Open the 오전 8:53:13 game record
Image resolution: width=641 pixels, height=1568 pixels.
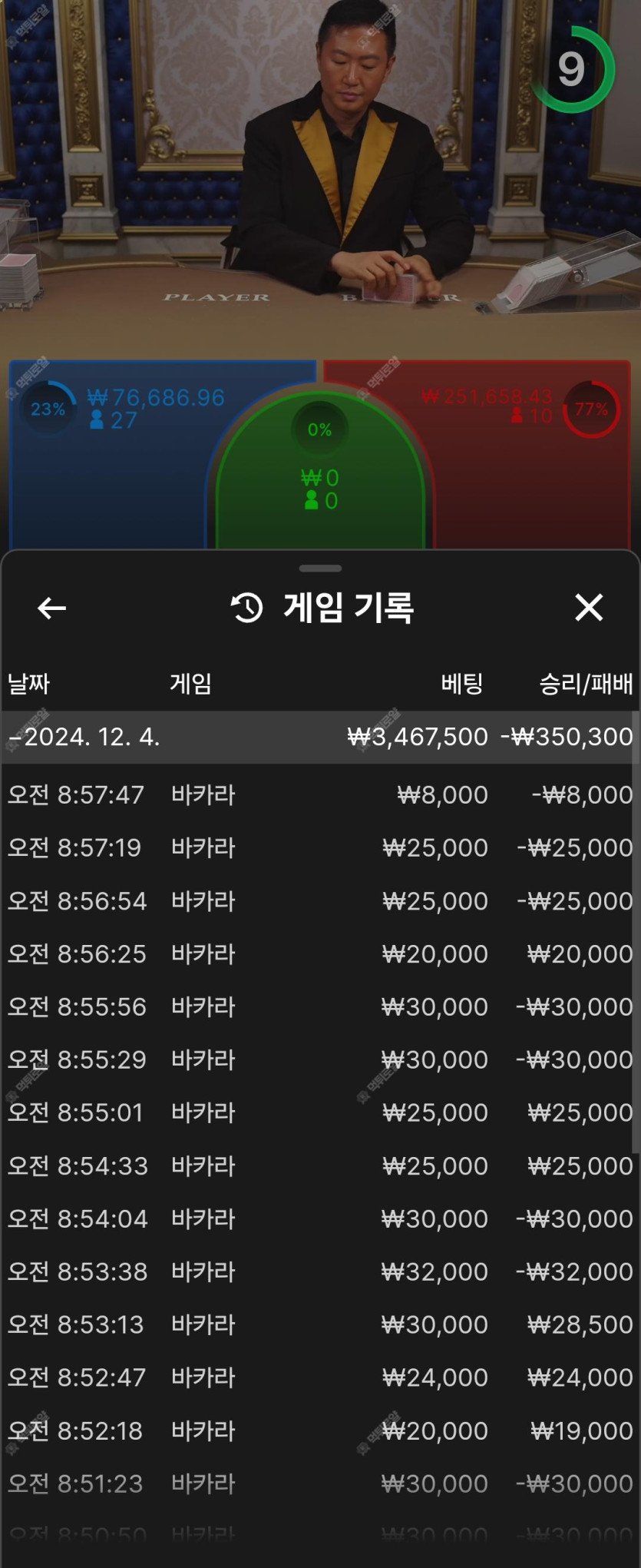click(x=319, y=1324)
